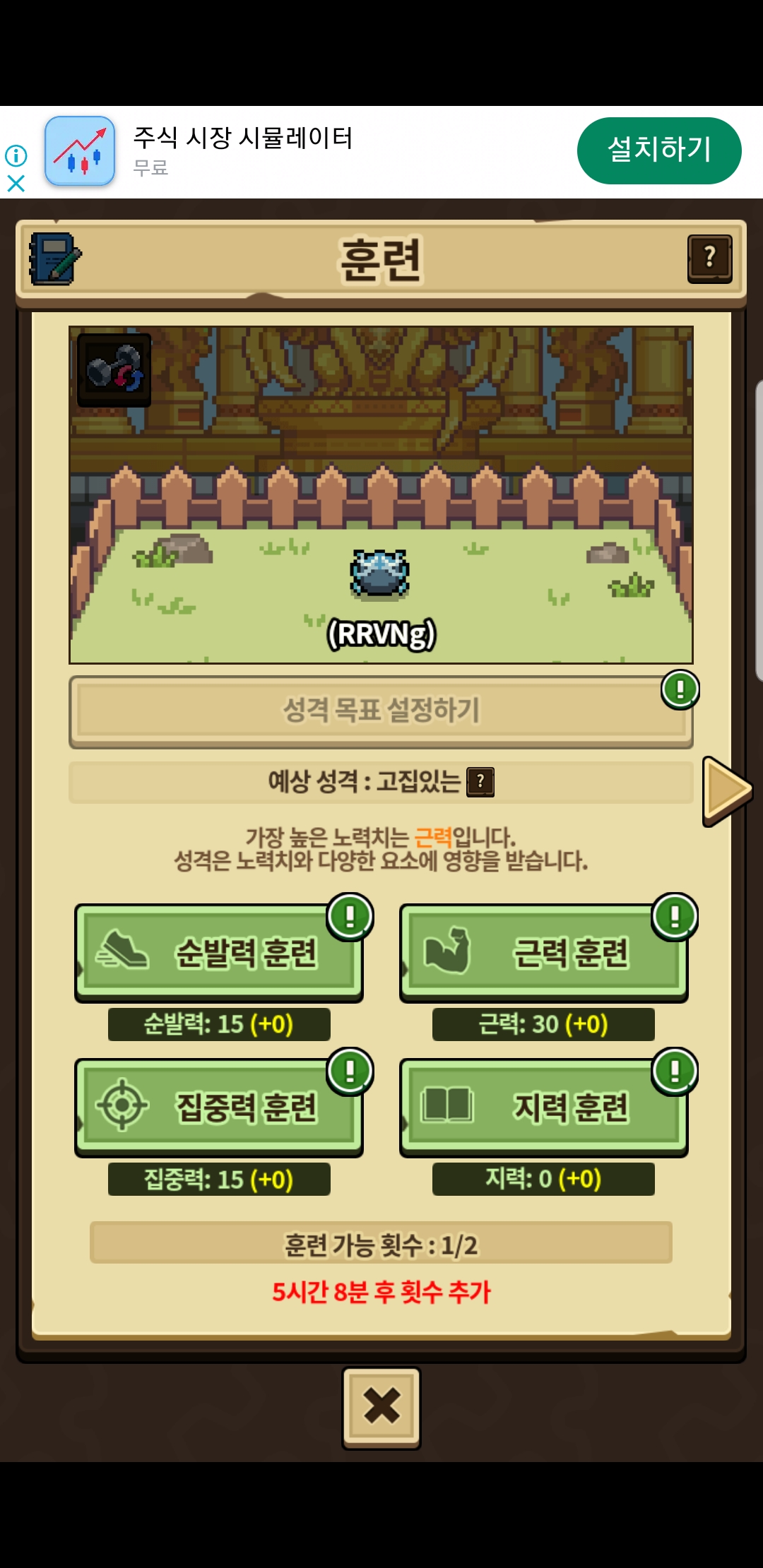Screen dimensions: 763x1568
Task: Open ad info icon
Action: pyautogui.click(x=16, y=155)
